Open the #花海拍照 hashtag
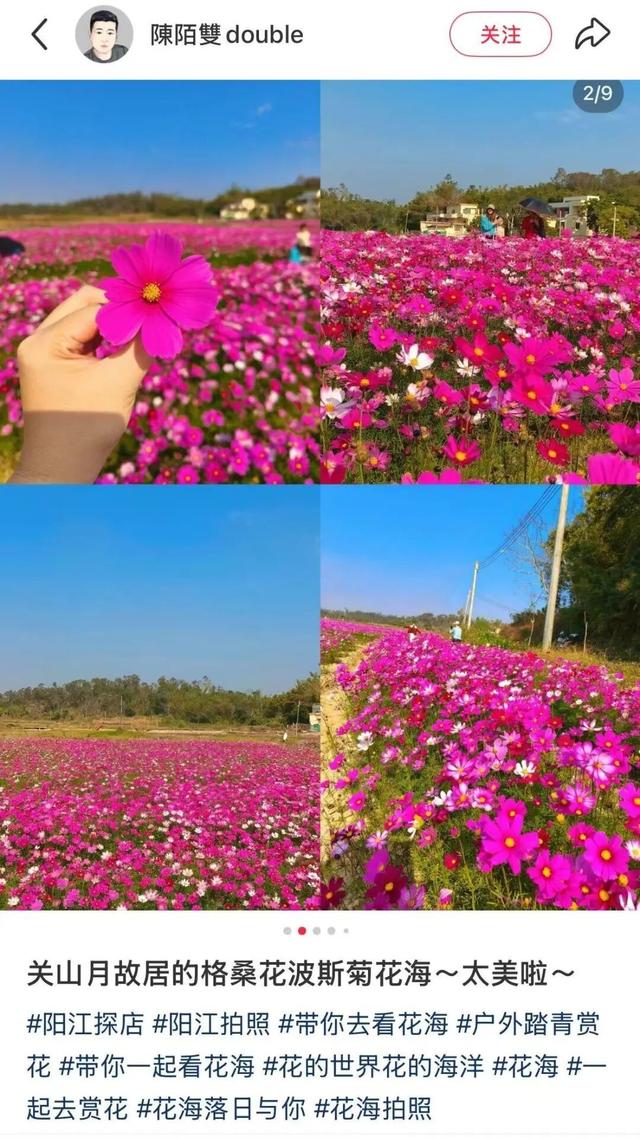Screen dimensions: 640x1138 pos(373,1108)
